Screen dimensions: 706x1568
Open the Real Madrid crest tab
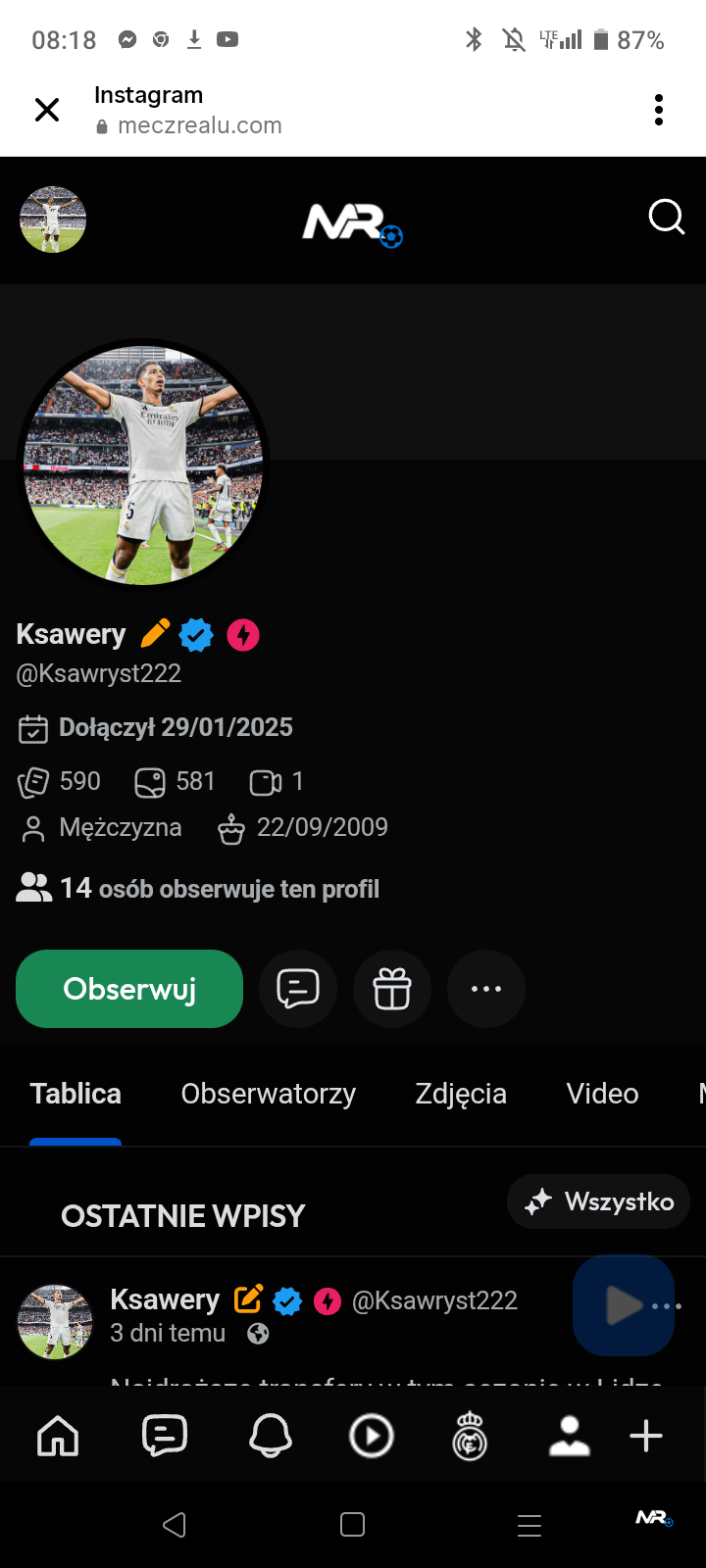470,1437
